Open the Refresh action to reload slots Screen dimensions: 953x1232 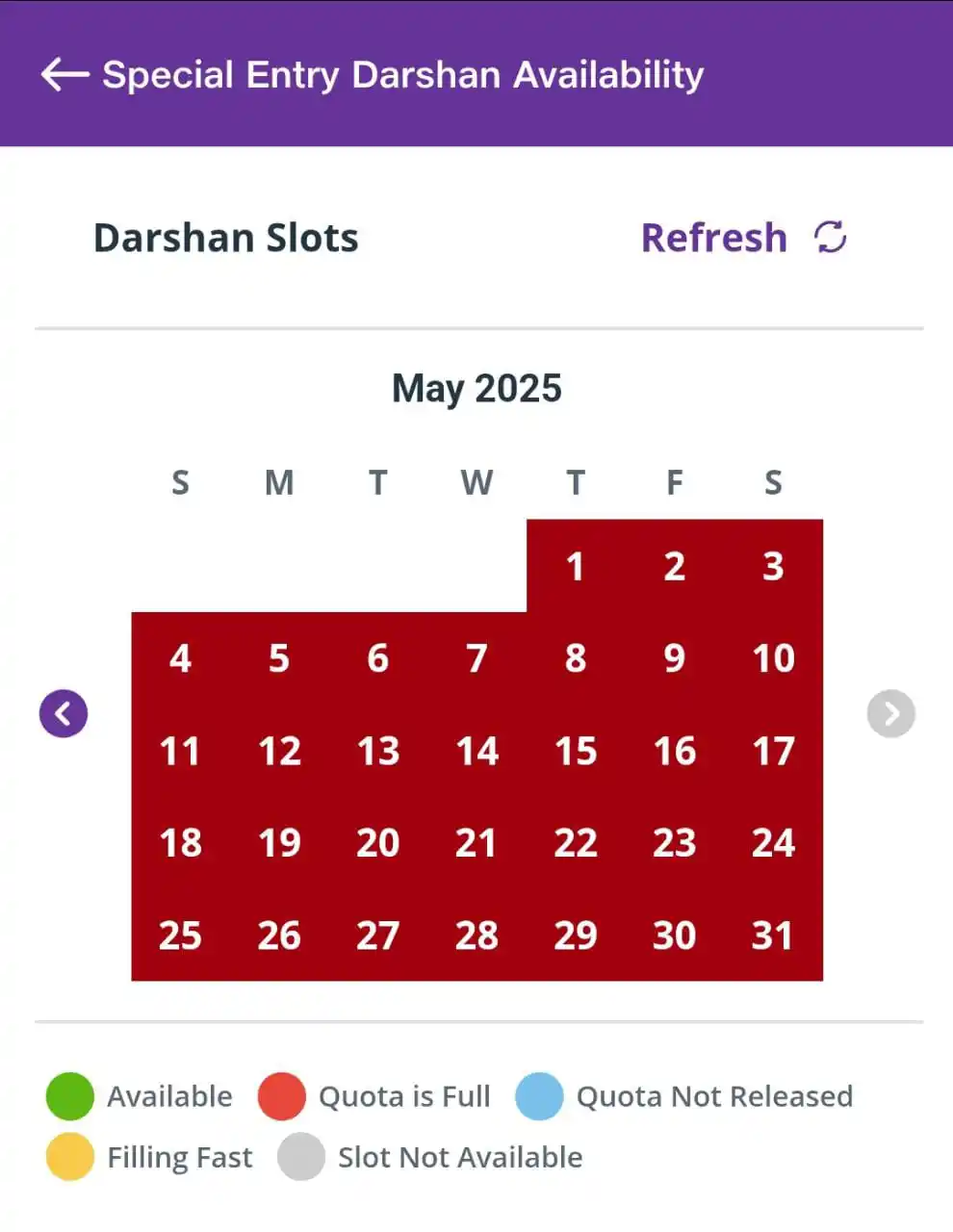point(713,237)
